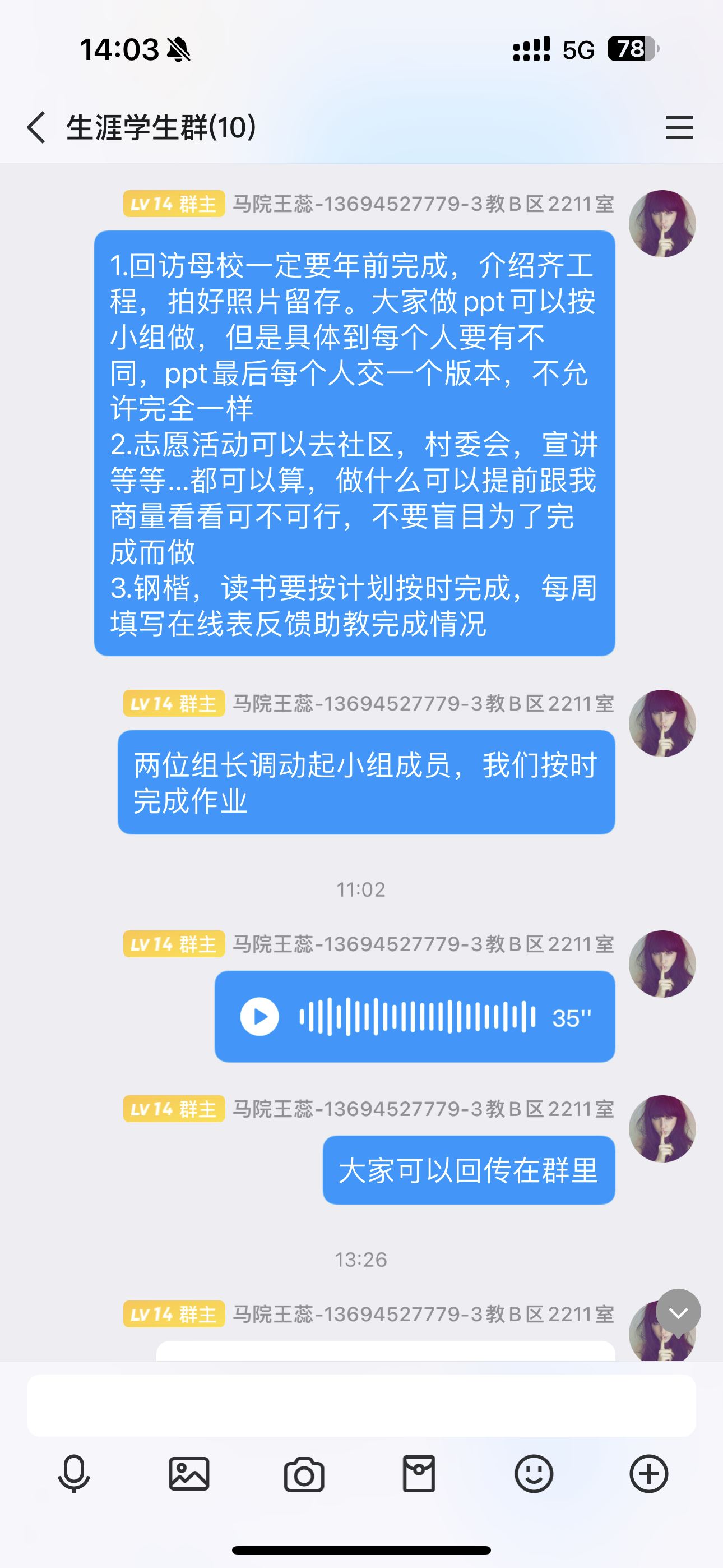Screen dimensions: 723x1568
Task: Open more options with the plus icon
Action: coord(649,1474)
